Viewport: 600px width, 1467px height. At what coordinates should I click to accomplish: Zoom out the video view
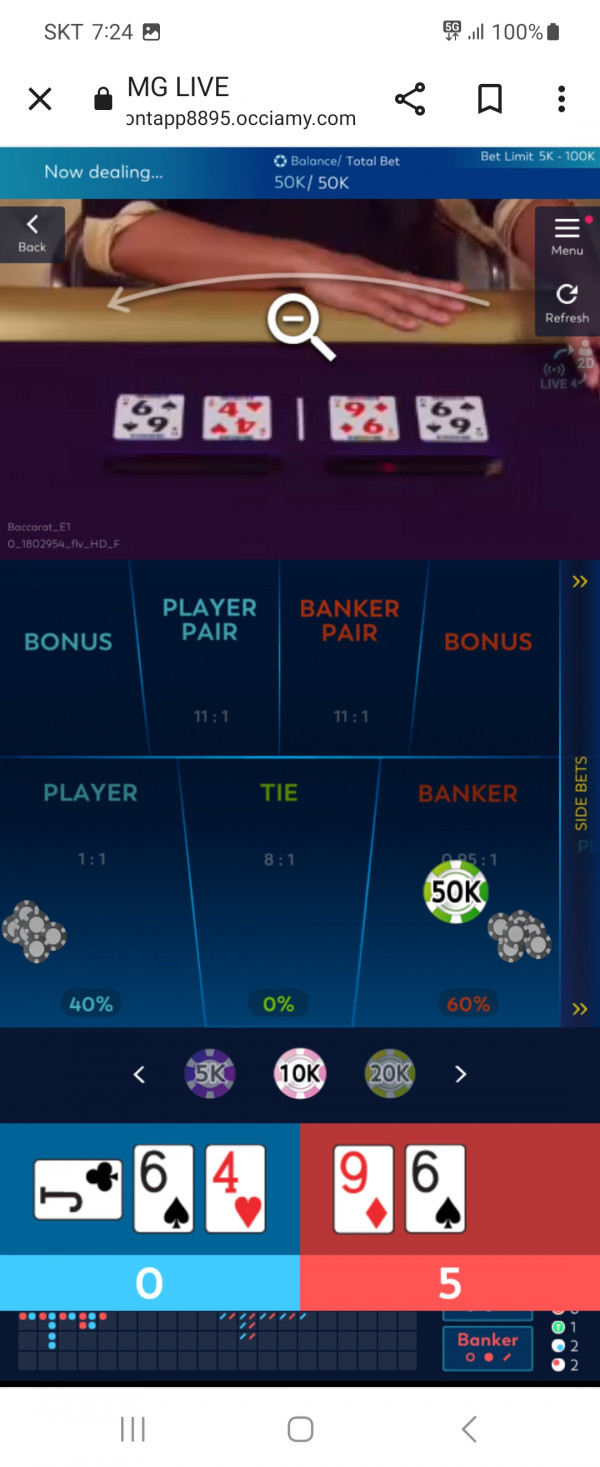[x=300, y=326]
